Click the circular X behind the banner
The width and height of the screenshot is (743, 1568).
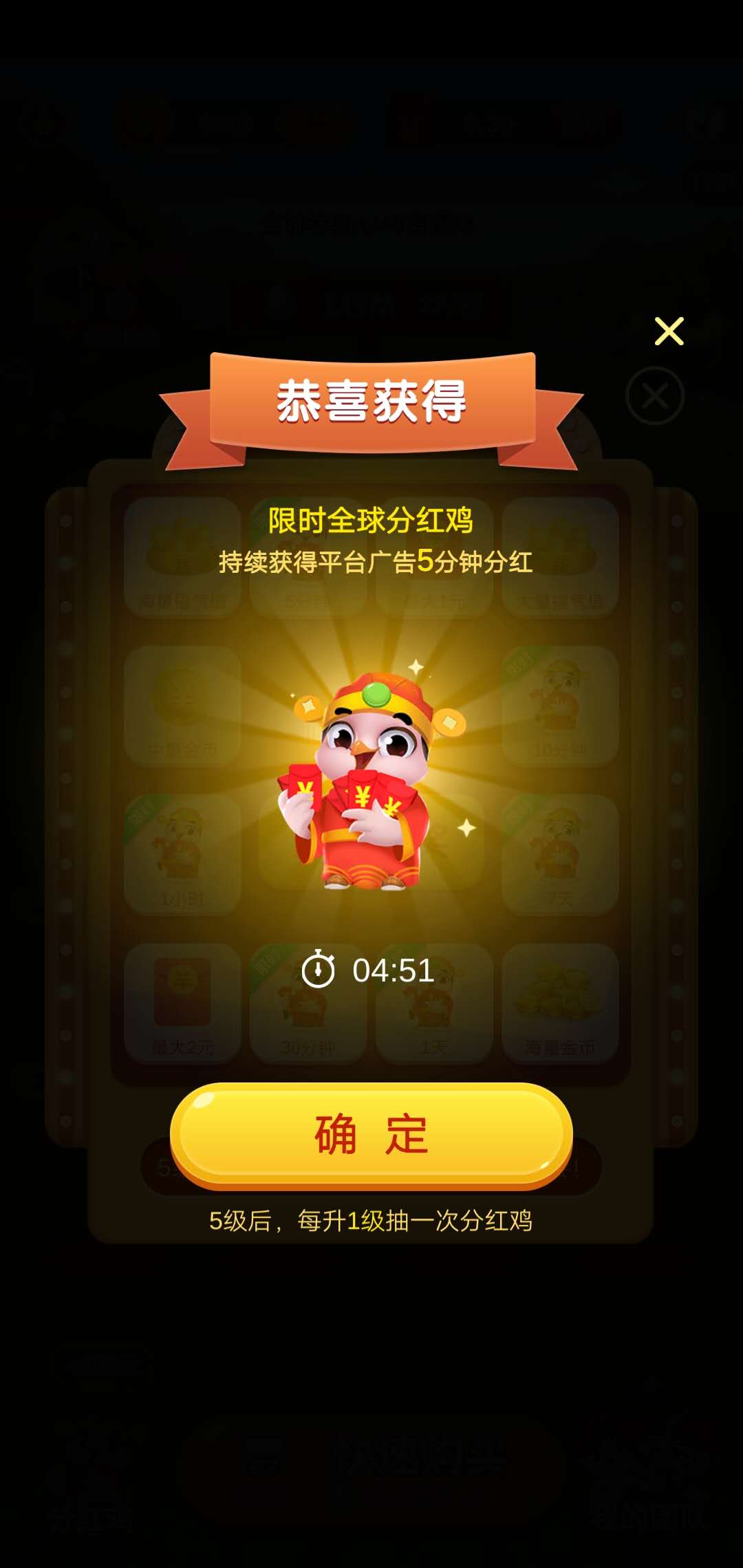(654, 393)
